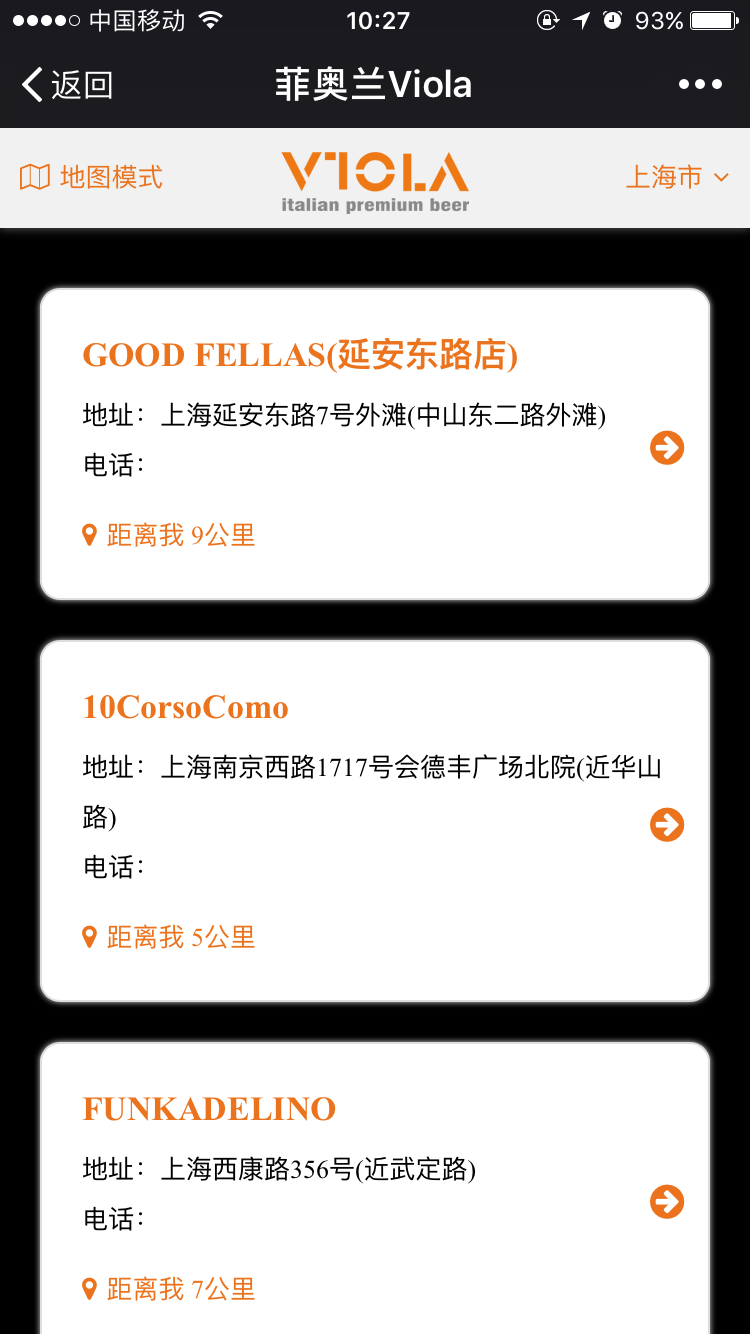Tap the arrow icon on 10CorsoComo card

tap(667, 825)
